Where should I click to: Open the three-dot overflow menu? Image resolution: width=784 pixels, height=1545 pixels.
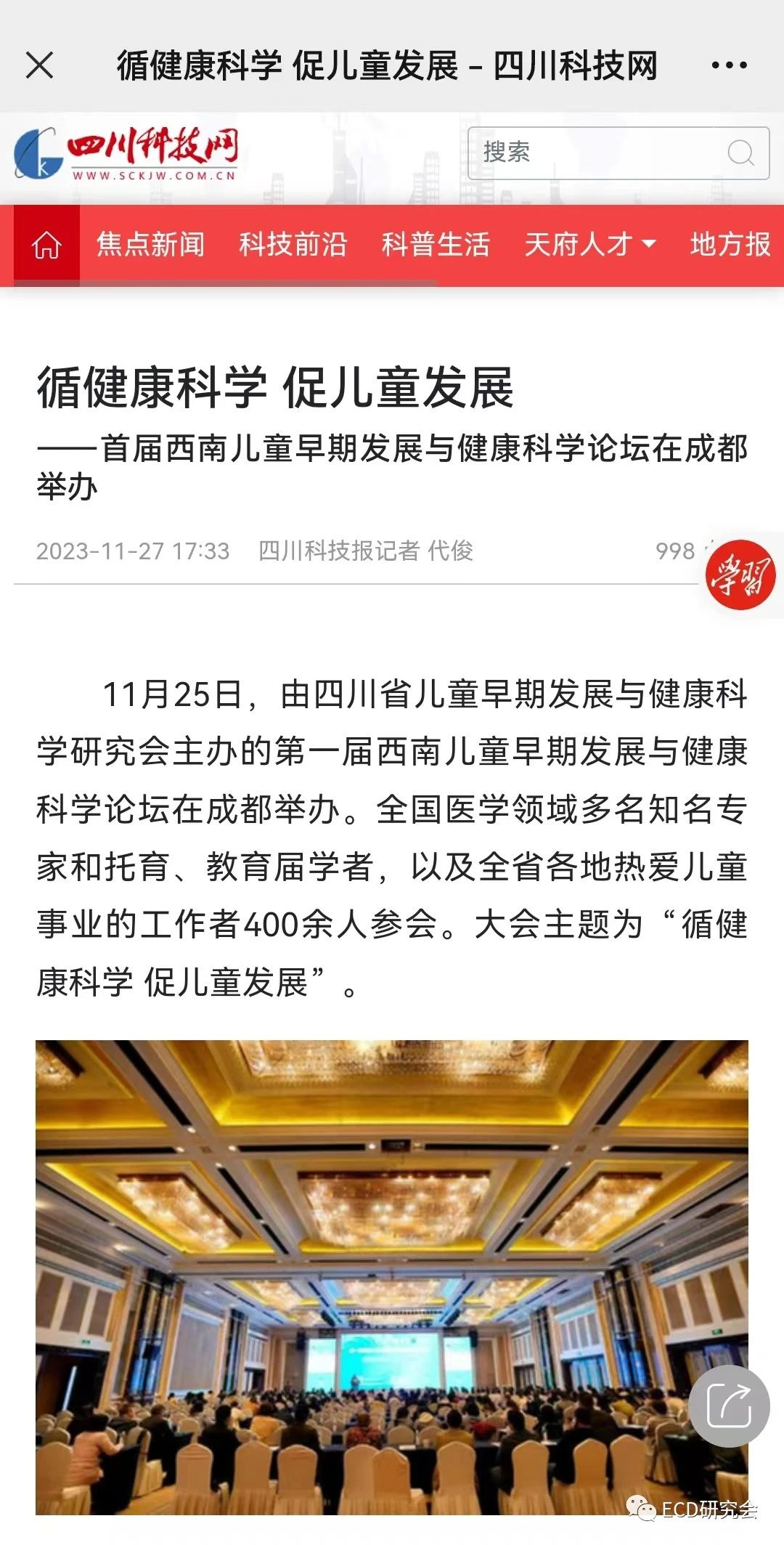(x=729, y=65)
